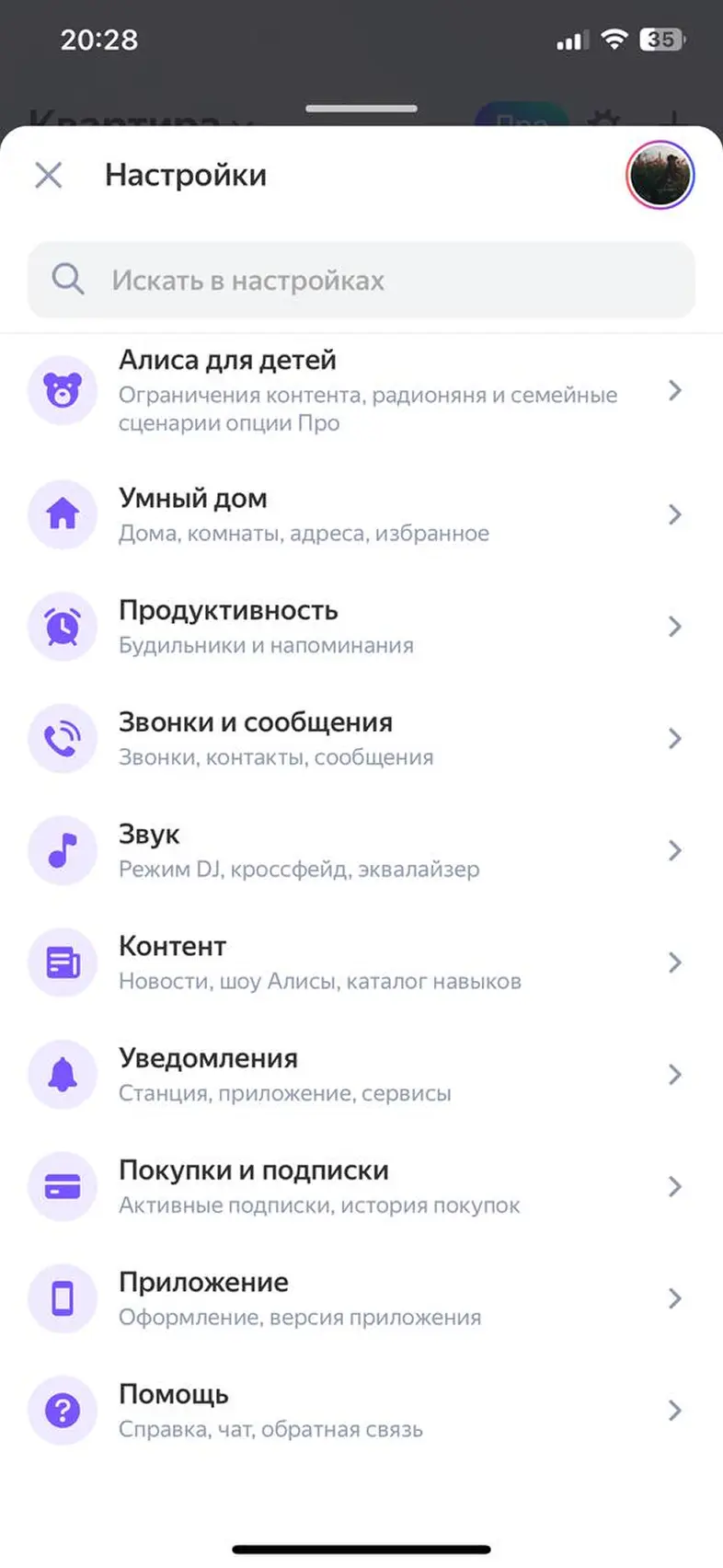View Уведомления notification settings
This screenshot has width=723, height=1568.
[361, 1075]
